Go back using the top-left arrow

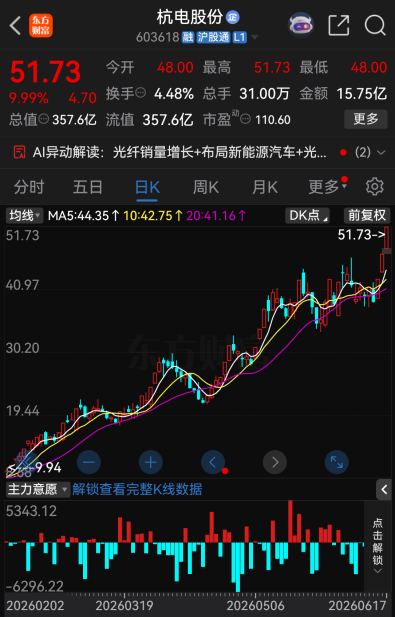(16, 26)
